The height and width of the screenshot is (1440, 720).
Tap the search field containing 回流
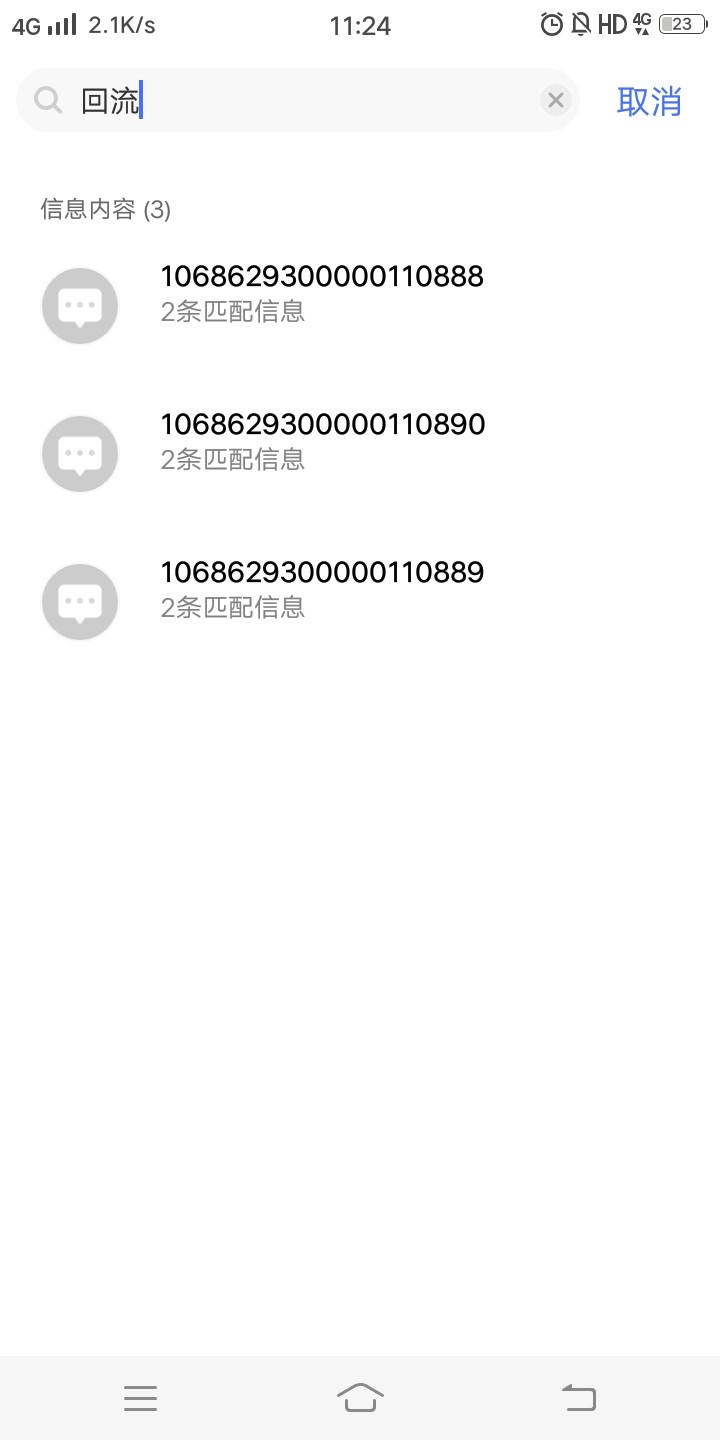[300, 101]
